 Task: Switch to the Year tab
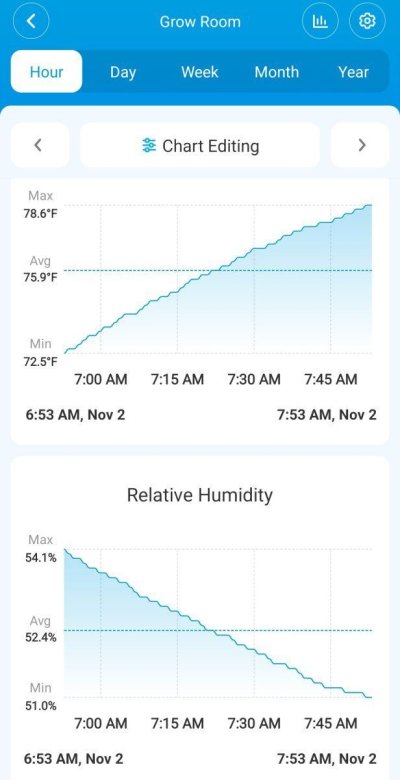coord(353,72)
